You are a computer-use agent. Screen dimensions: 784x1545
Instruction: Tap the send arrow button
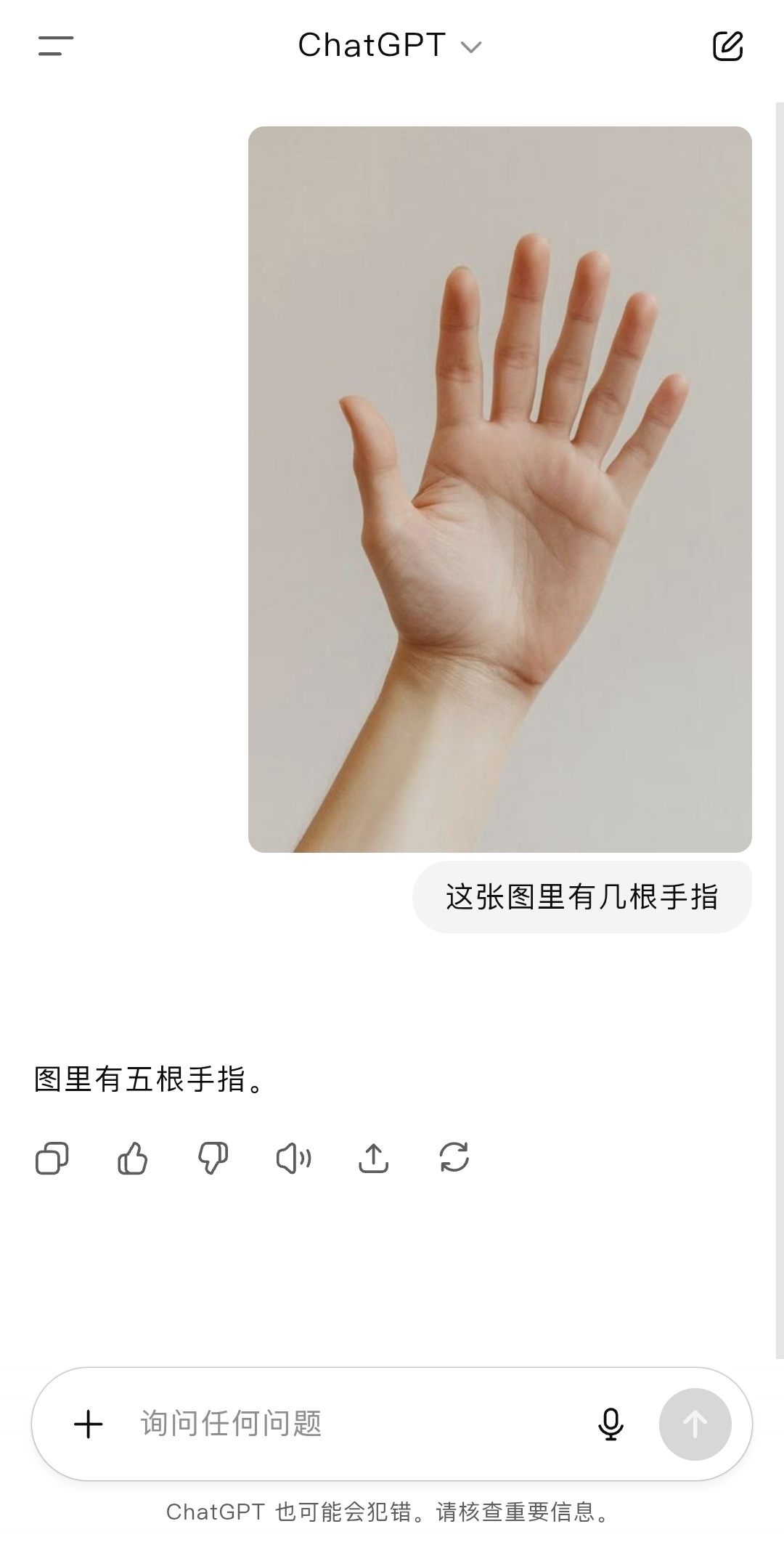tap(695, 1424)
